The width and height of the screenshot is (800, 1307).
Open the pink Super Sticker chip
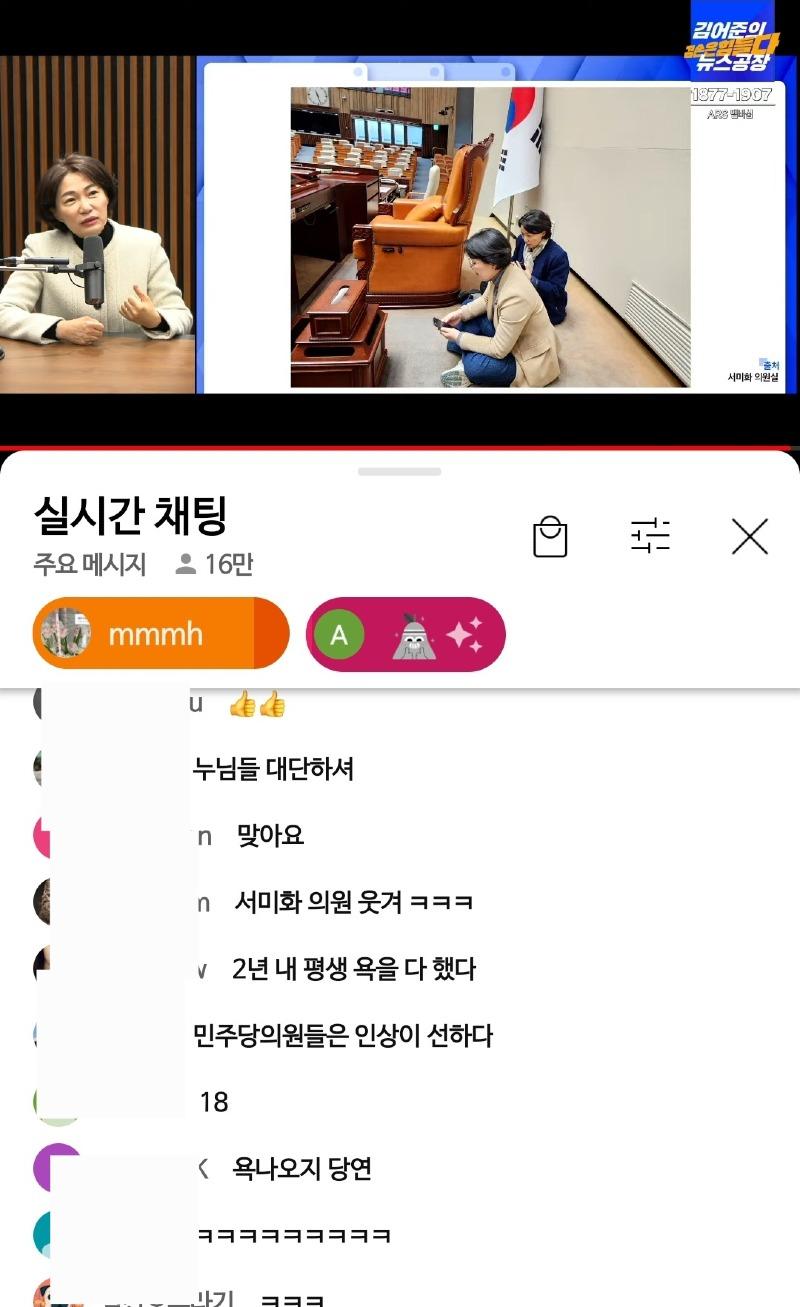coord(405,634)
